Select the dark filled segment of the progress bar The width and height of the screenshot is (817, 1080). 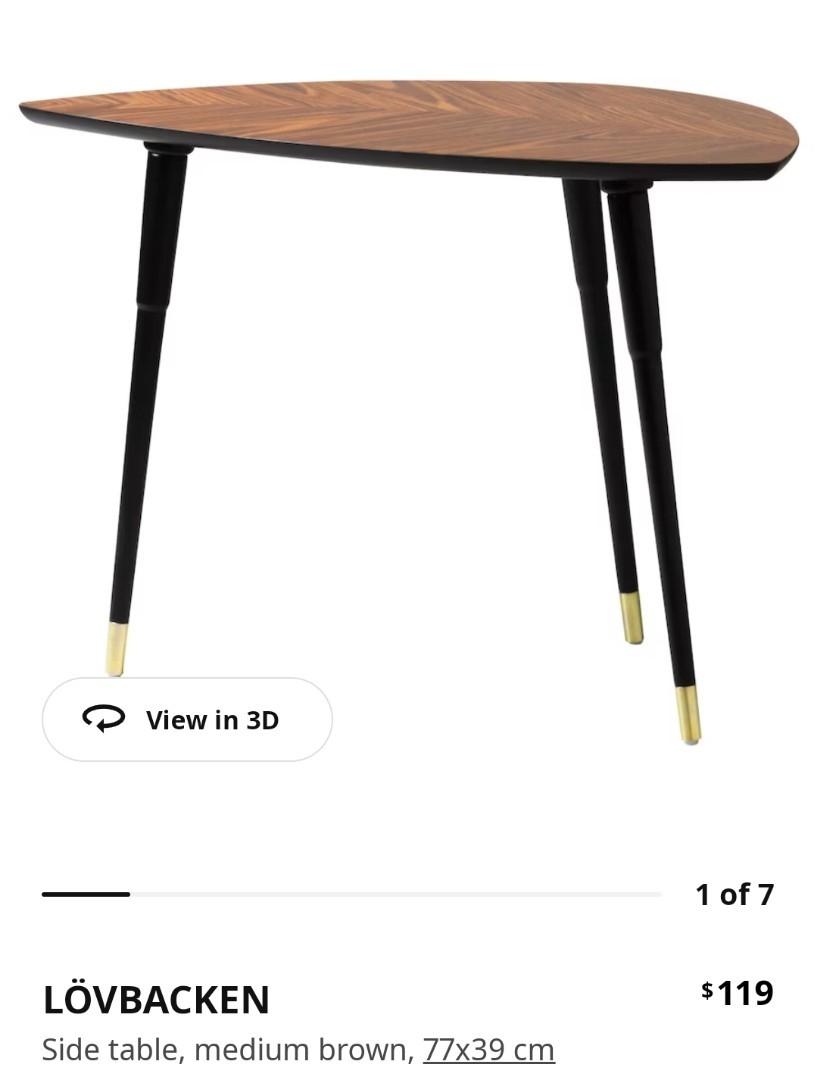(x=85, y=894)
